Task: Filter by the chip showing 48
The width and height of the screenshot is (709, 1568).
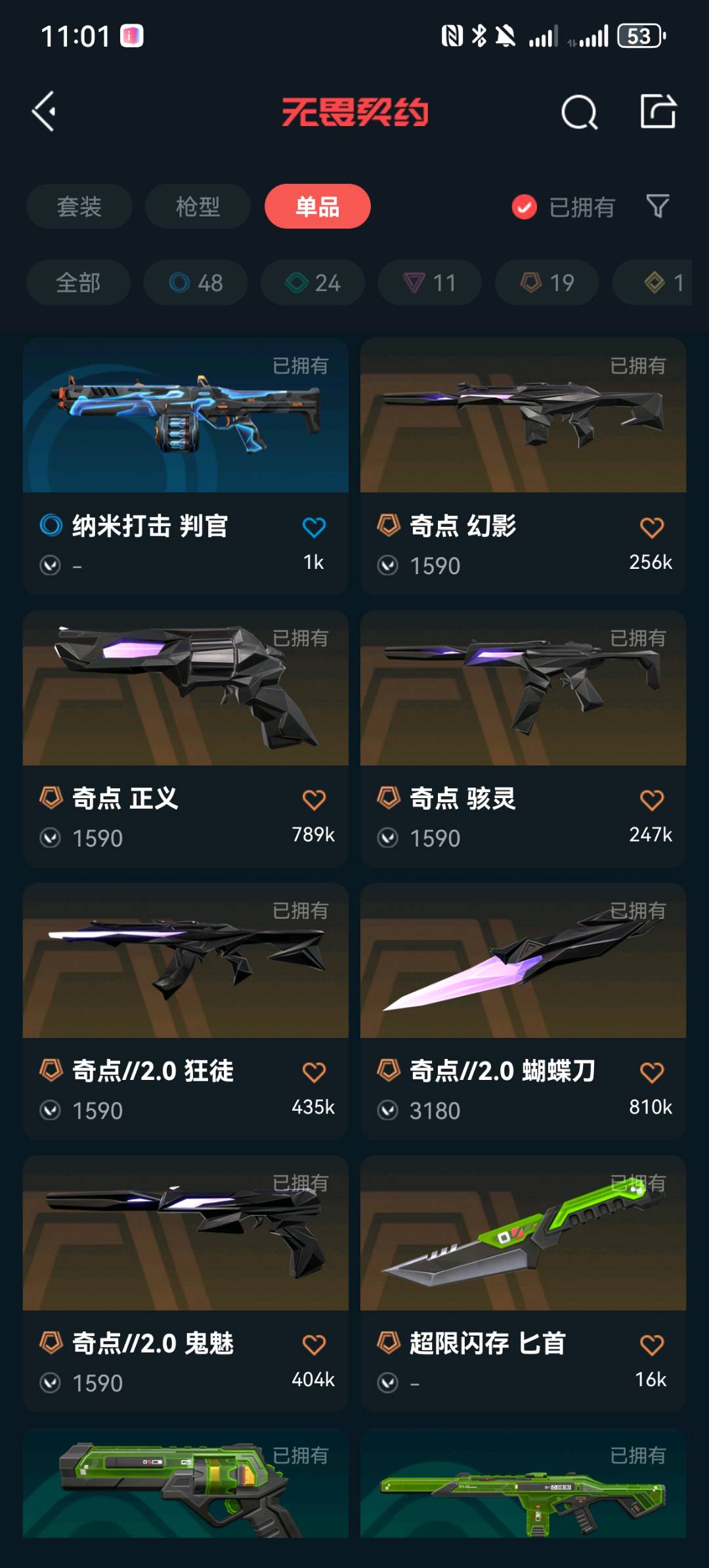Action: click(196, 282)
